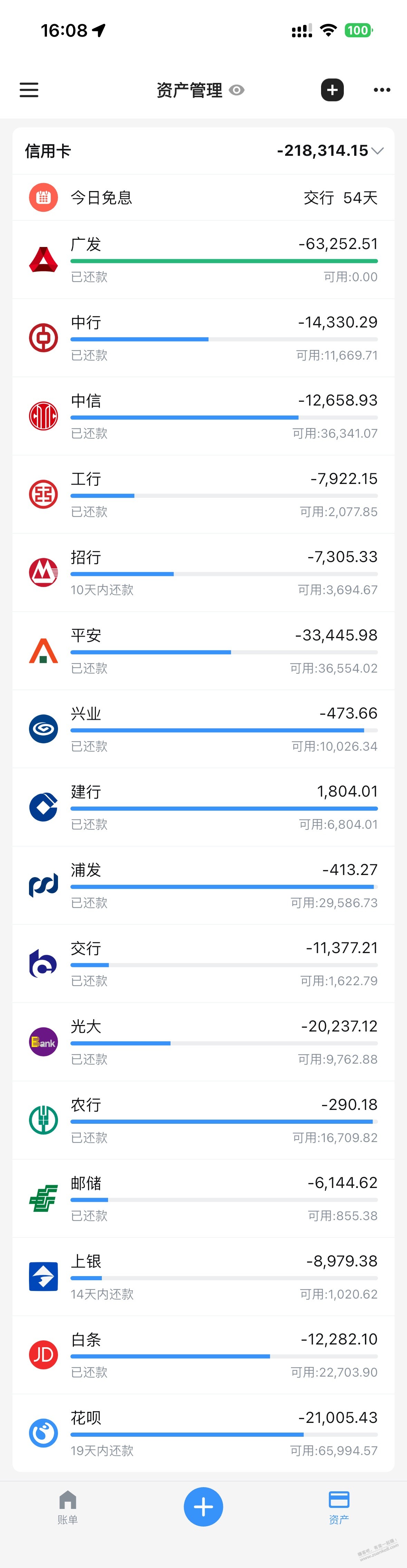407x1568 pixels.
Task: Open the 工行 card account
Action: tap(203, 495)
